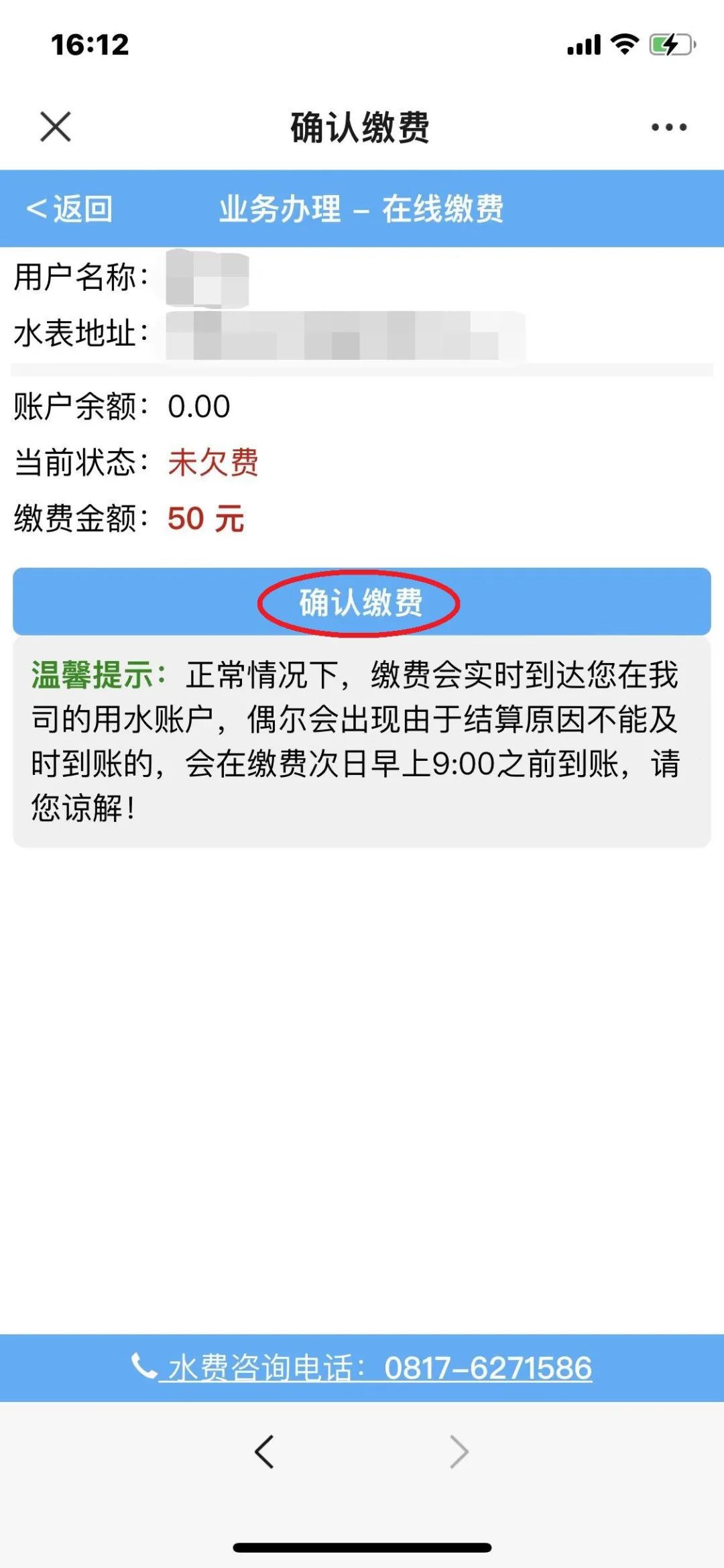Go forward with the browser forward arrow
Screen dimensions: 724x1568
[459, 1452]
